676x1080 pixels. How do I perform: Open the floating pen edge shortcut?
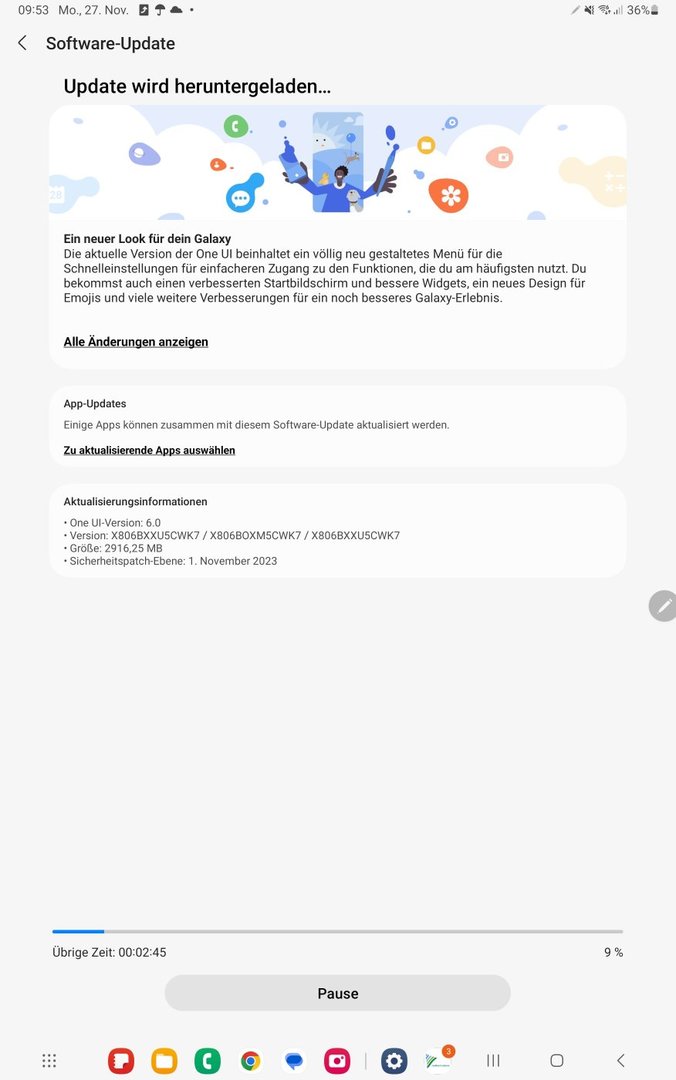[663, 605]
